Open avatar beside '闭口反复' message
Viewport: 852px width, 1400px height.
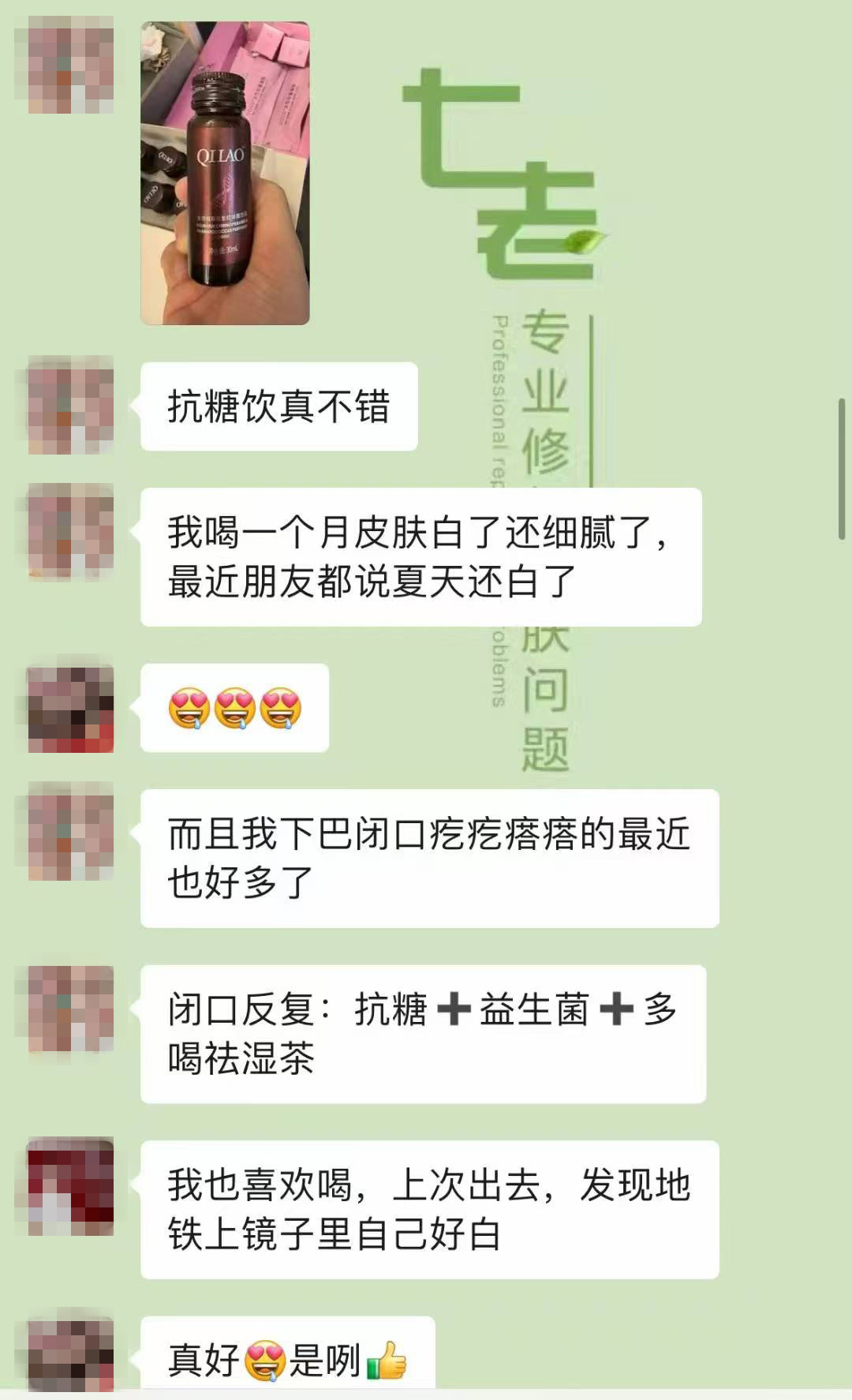[x=71, y=1009]
